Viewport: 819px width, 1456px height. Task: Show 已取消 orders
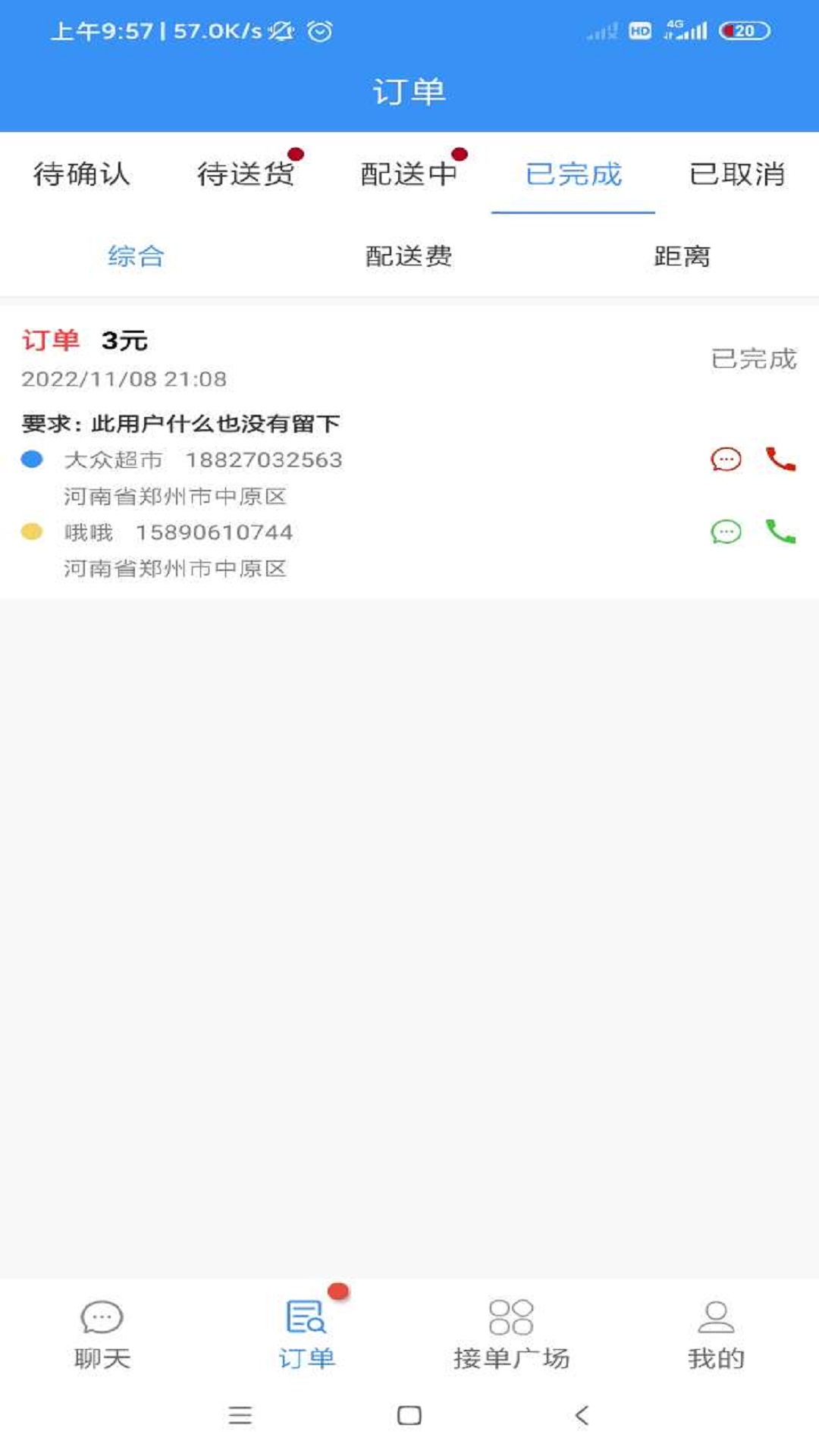737,174
